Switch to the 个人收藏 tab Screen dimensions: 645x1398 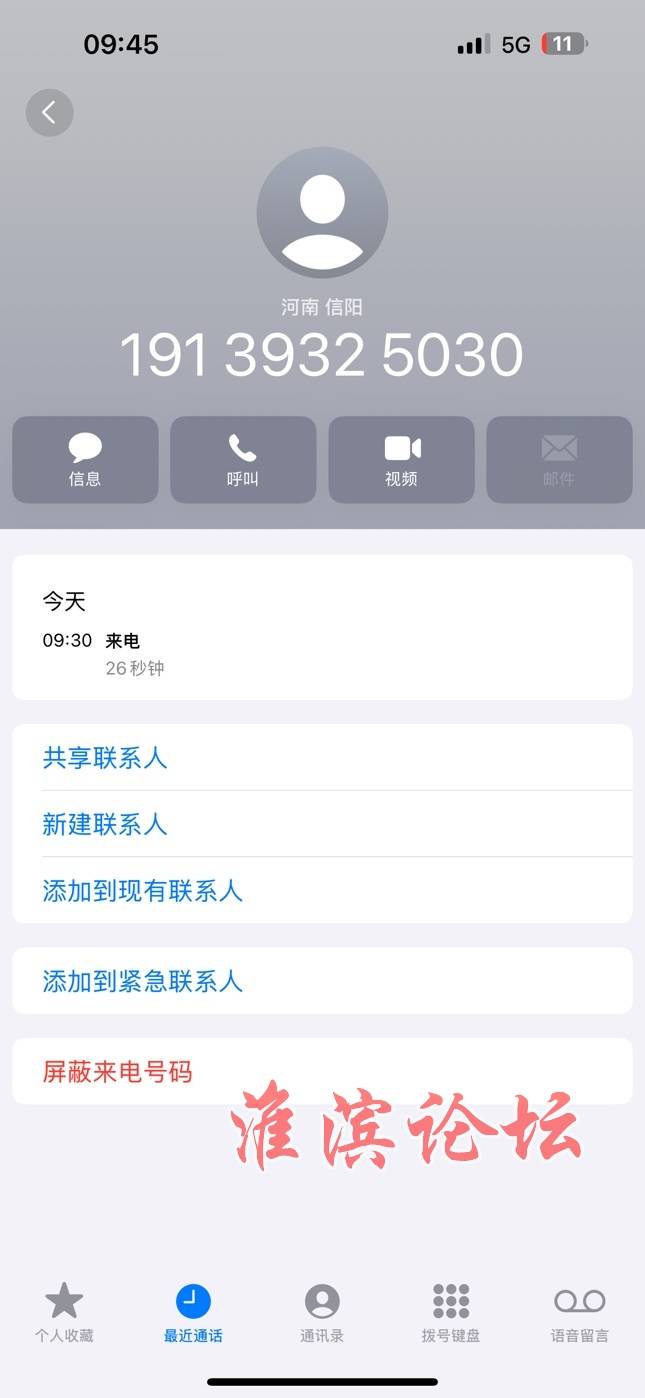[x=64, y=1313]
